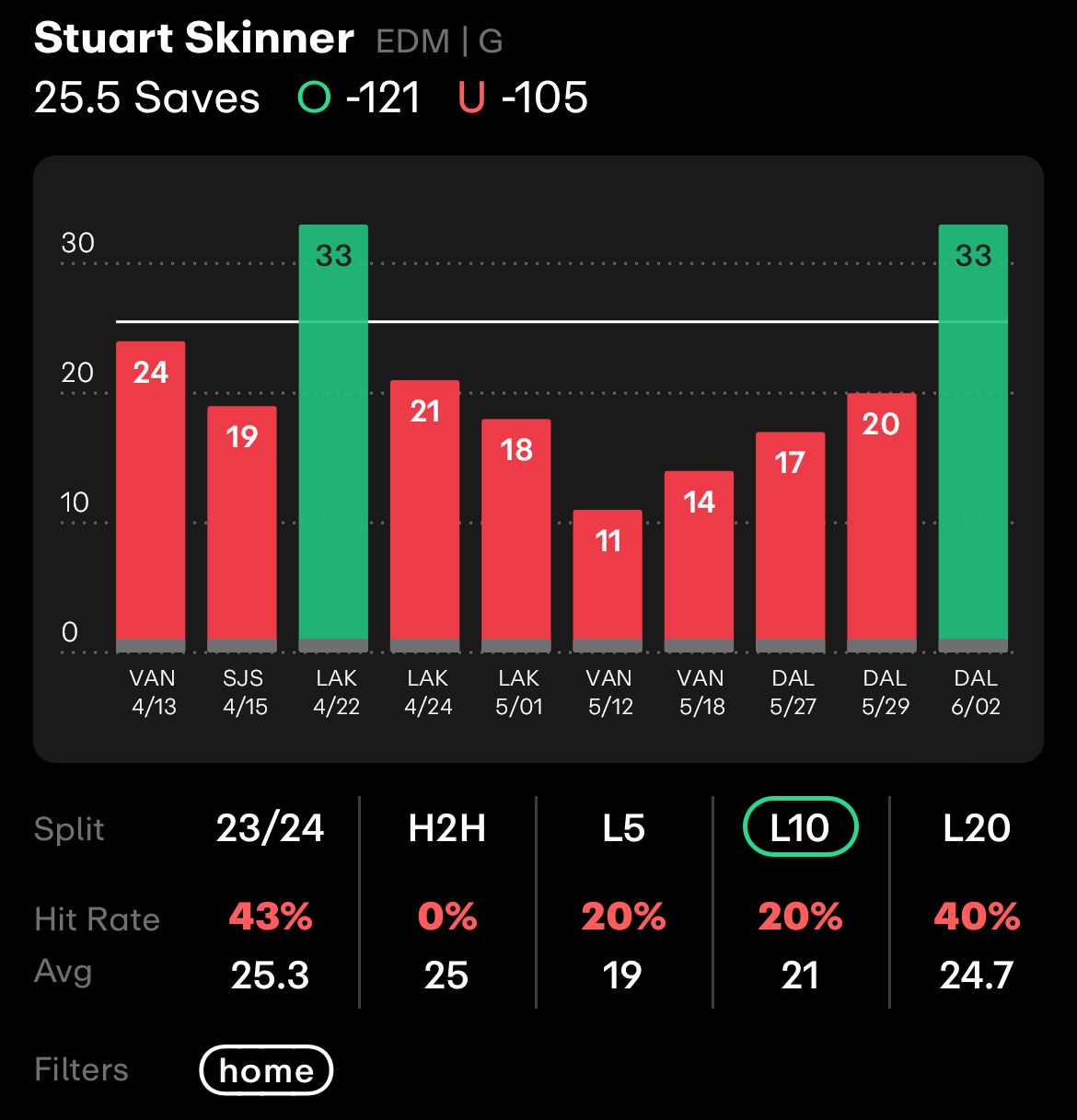Image resolution: width=1077 pixels, height=1120 pixels.
Task: Show the L5 split
Action: point(623,828)
